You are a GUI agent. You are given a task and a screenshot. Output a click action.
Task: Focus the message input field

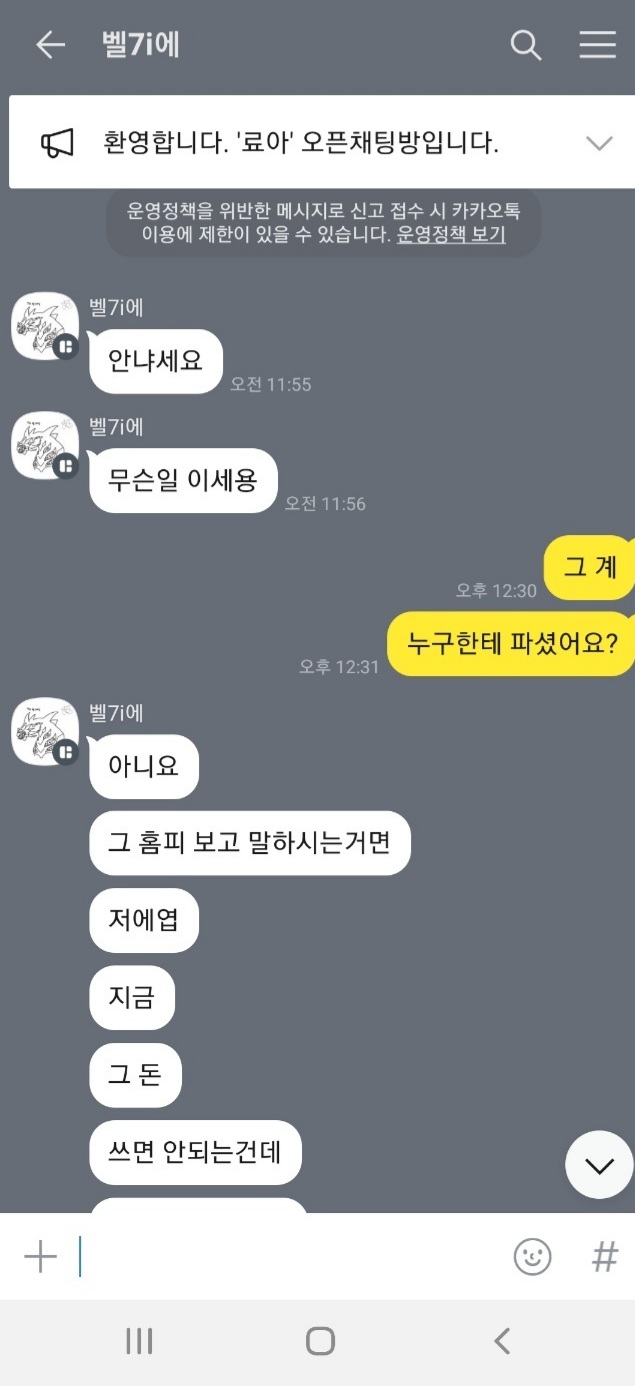(x=290, y=1257)
